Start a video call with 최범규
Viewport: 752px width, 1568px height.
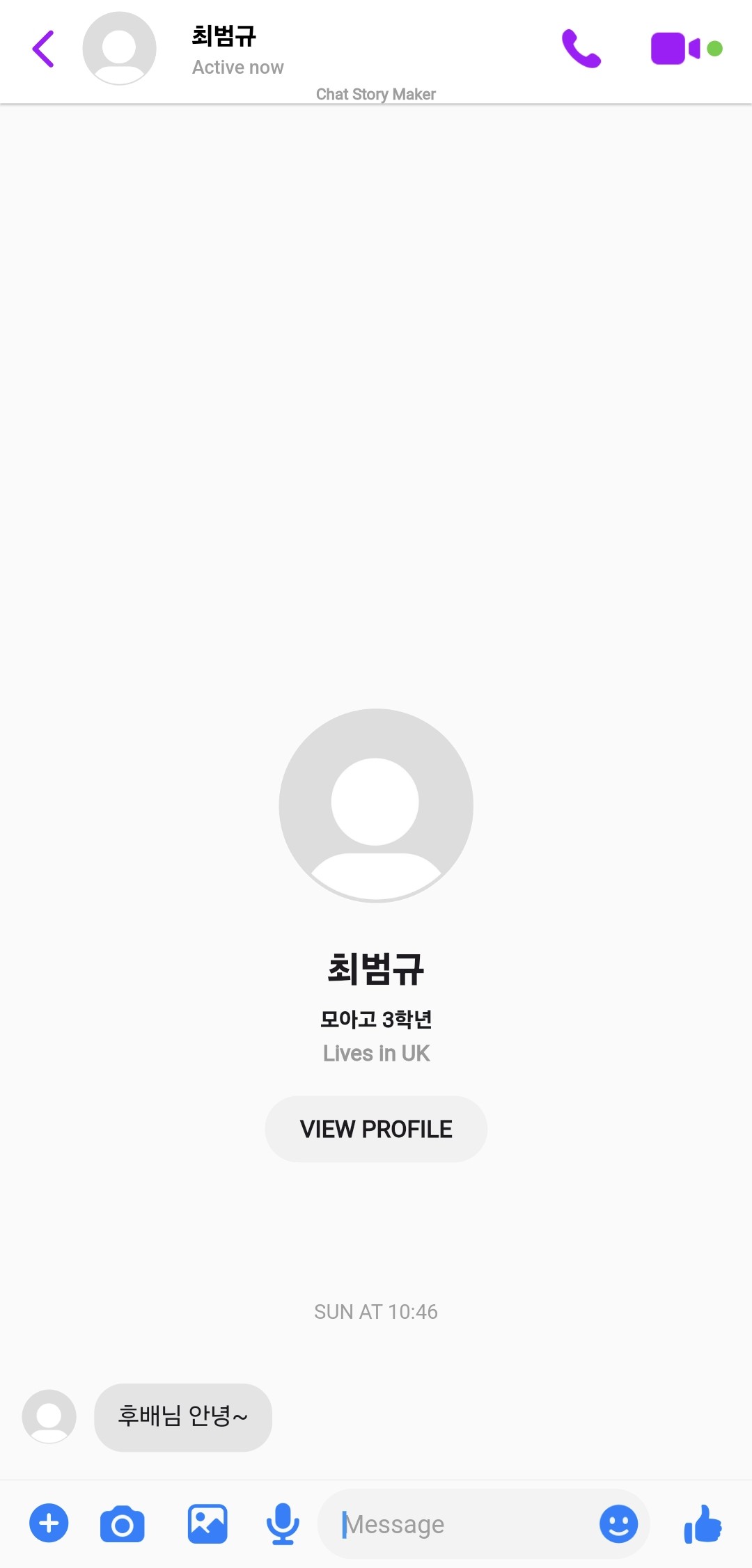tap(674, 49)
